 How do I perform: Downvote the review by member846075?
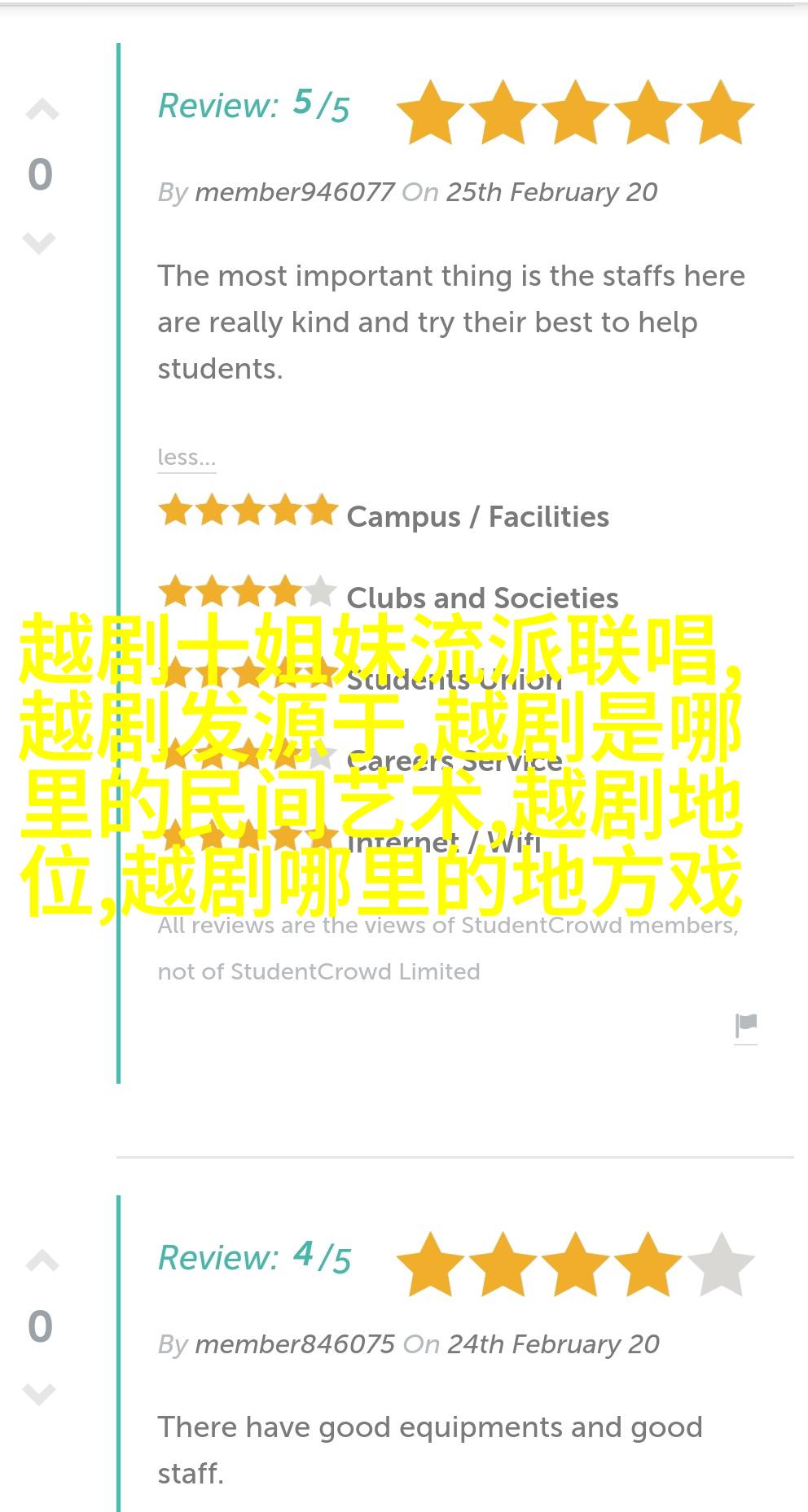click(39, 1394)
